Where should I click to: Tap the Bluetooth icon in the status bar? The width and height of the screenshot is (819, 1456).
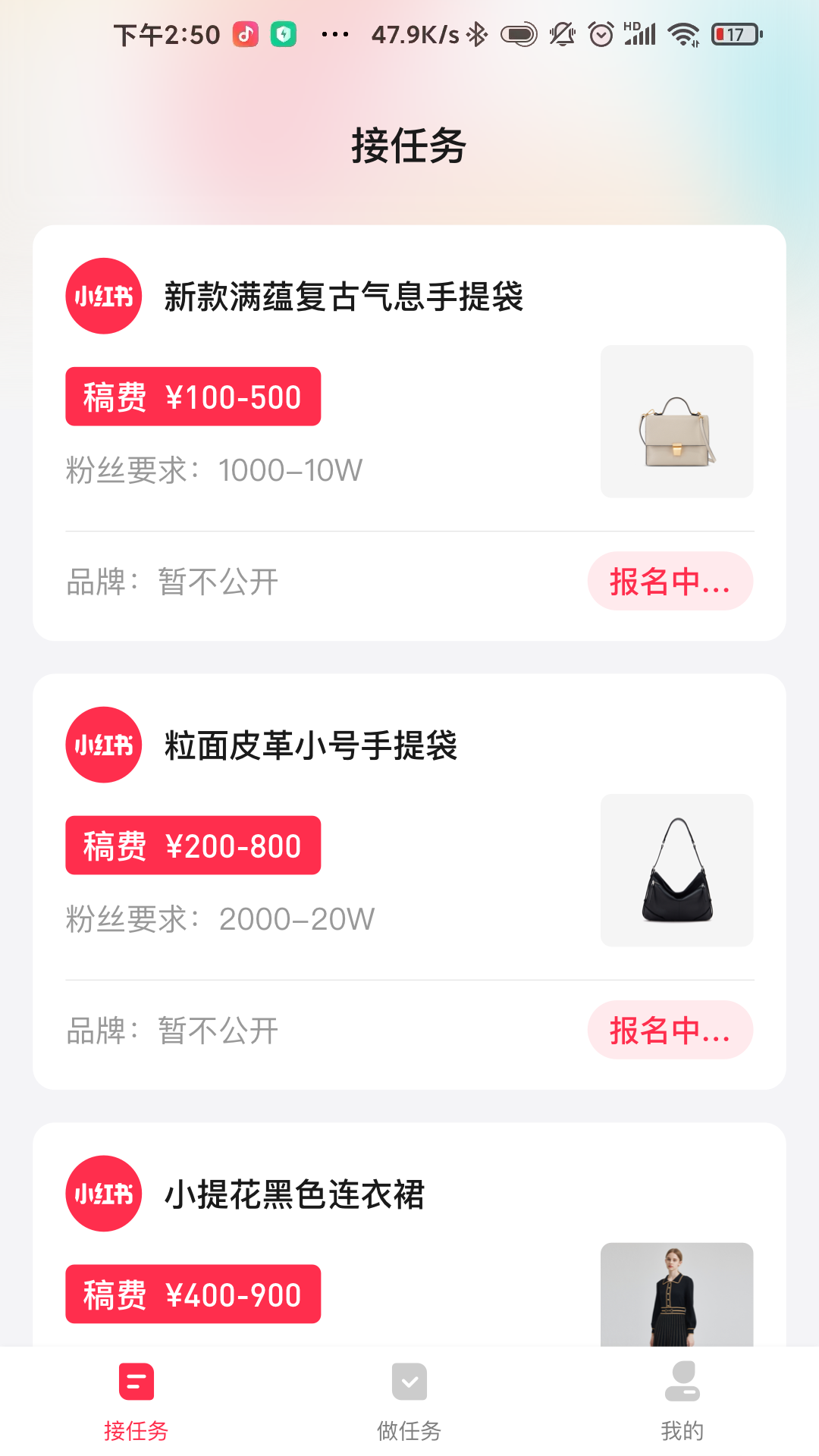click(478, 33)
